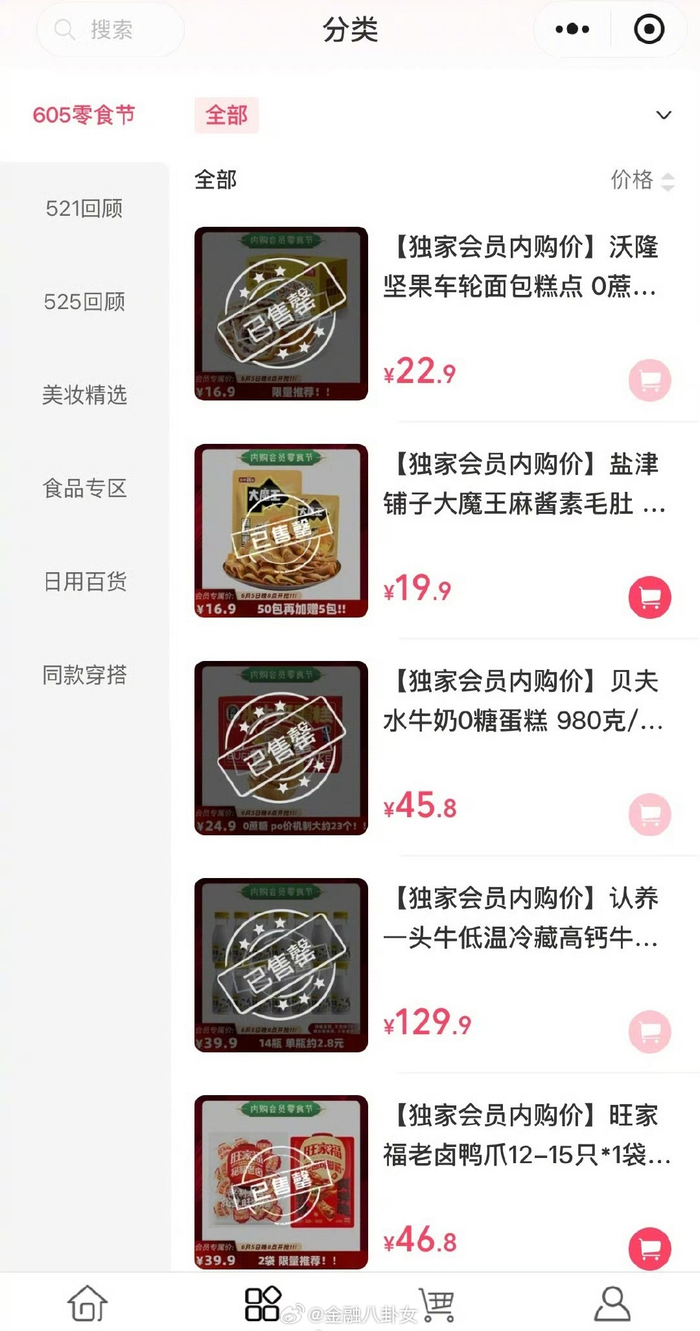
Task: Switch to the 521回顾 category
Action: click(84, 209)
